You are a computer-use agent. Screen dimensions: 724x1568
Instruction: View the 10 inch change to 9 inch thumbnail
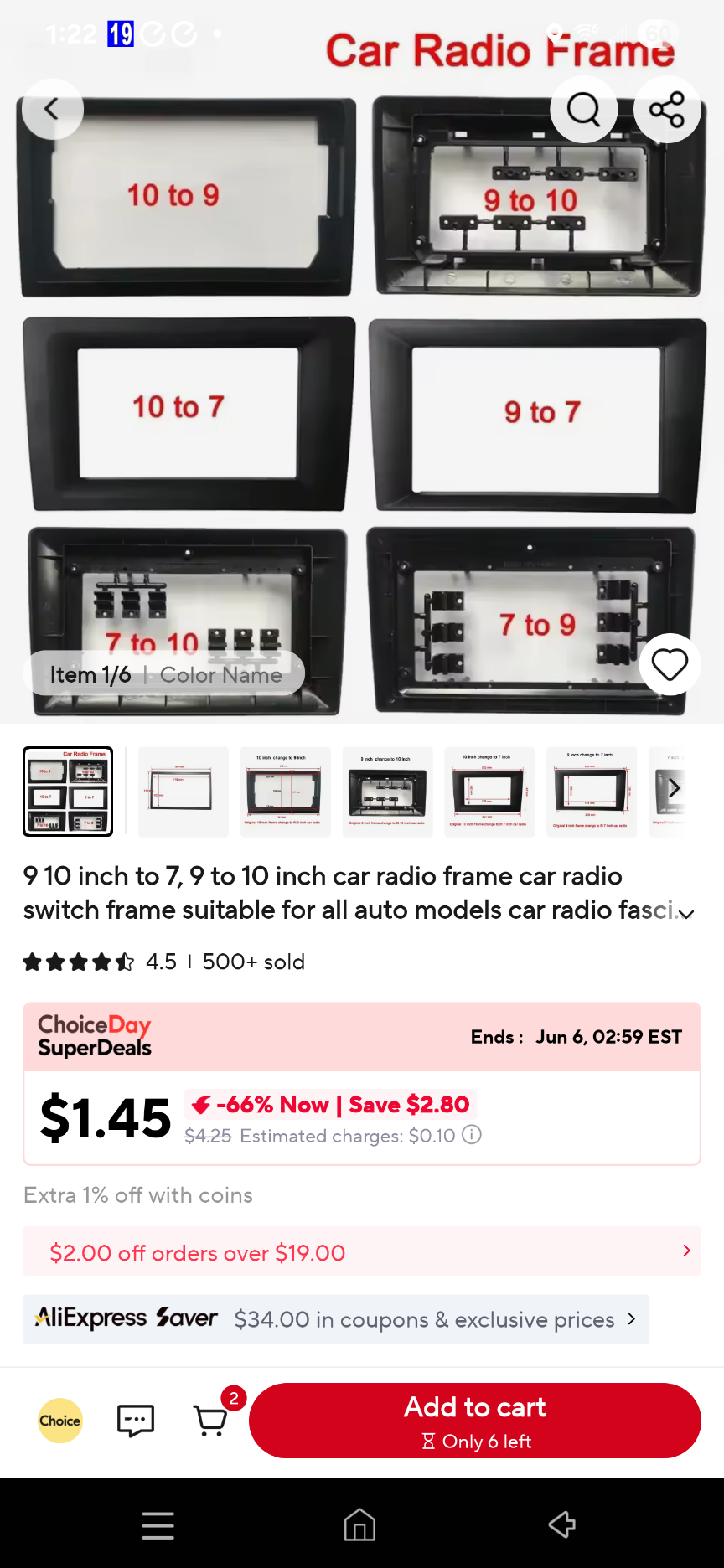click(x=285, y=792)
